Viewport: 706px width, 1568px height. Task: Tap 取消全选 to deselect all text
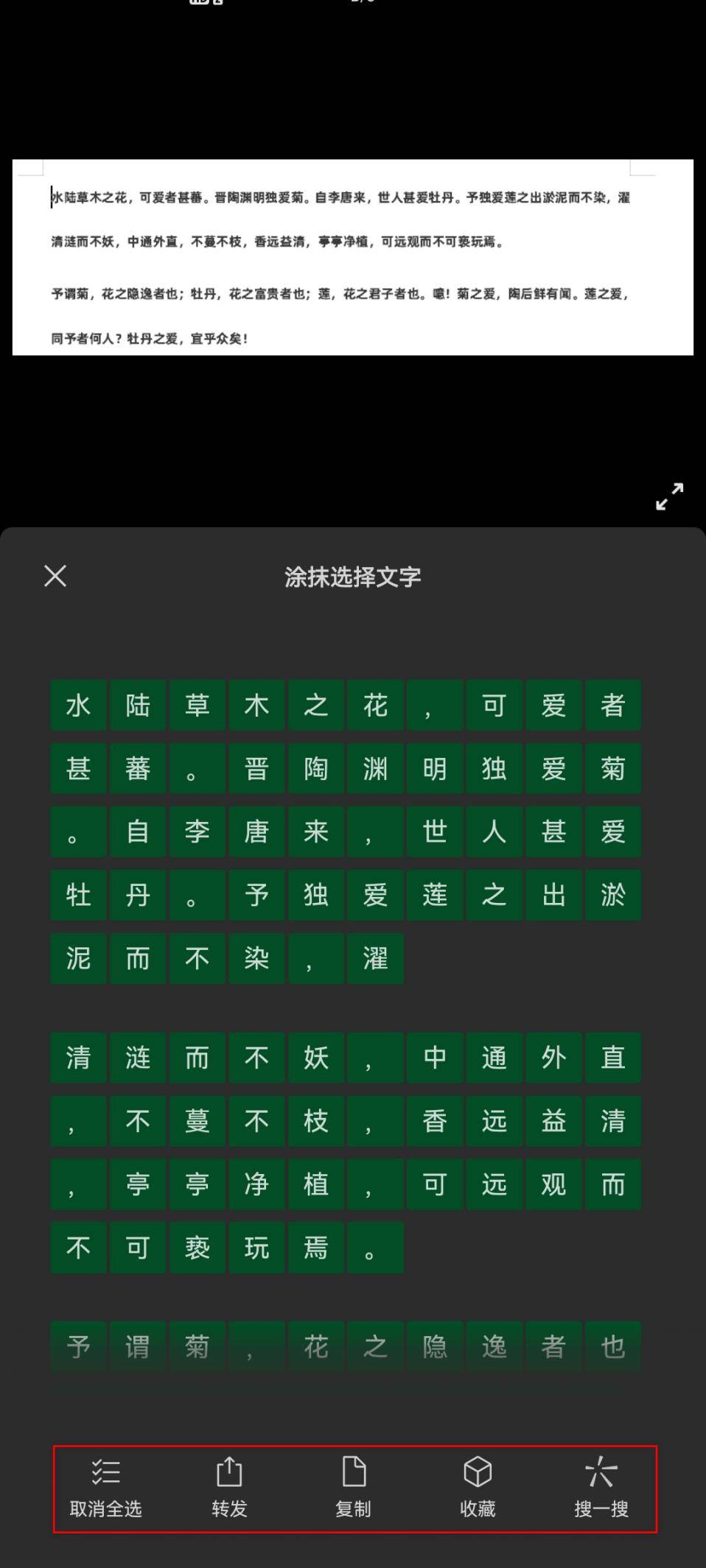[105, 1488]
